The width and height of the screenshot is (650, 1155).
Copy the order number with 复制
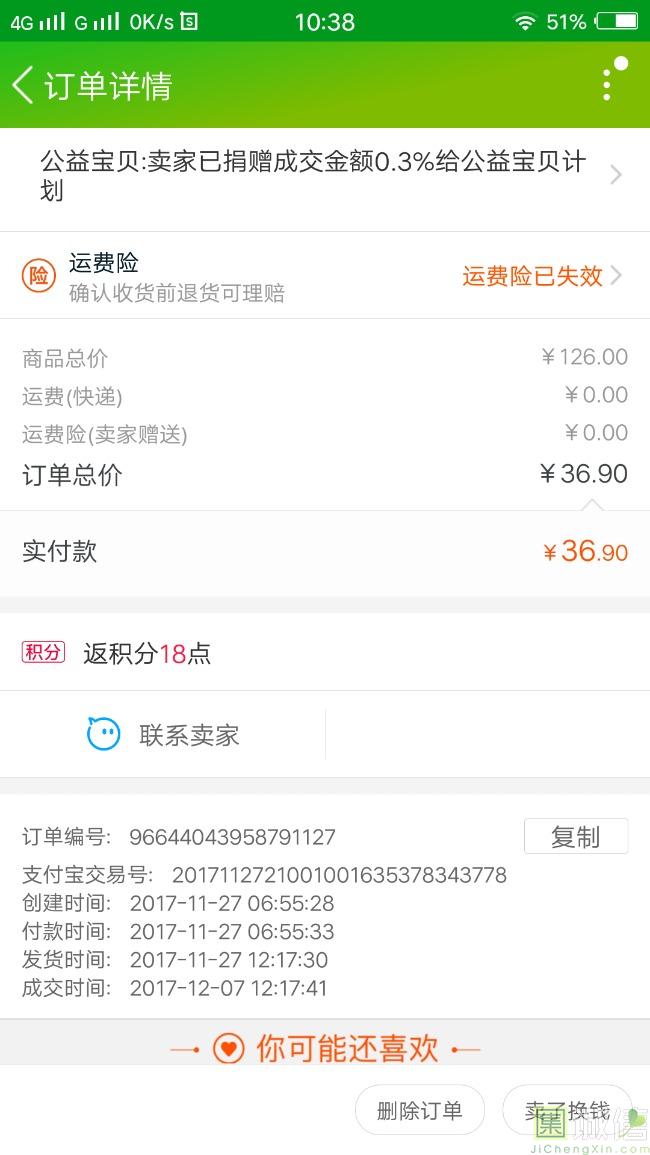point(576,837)
